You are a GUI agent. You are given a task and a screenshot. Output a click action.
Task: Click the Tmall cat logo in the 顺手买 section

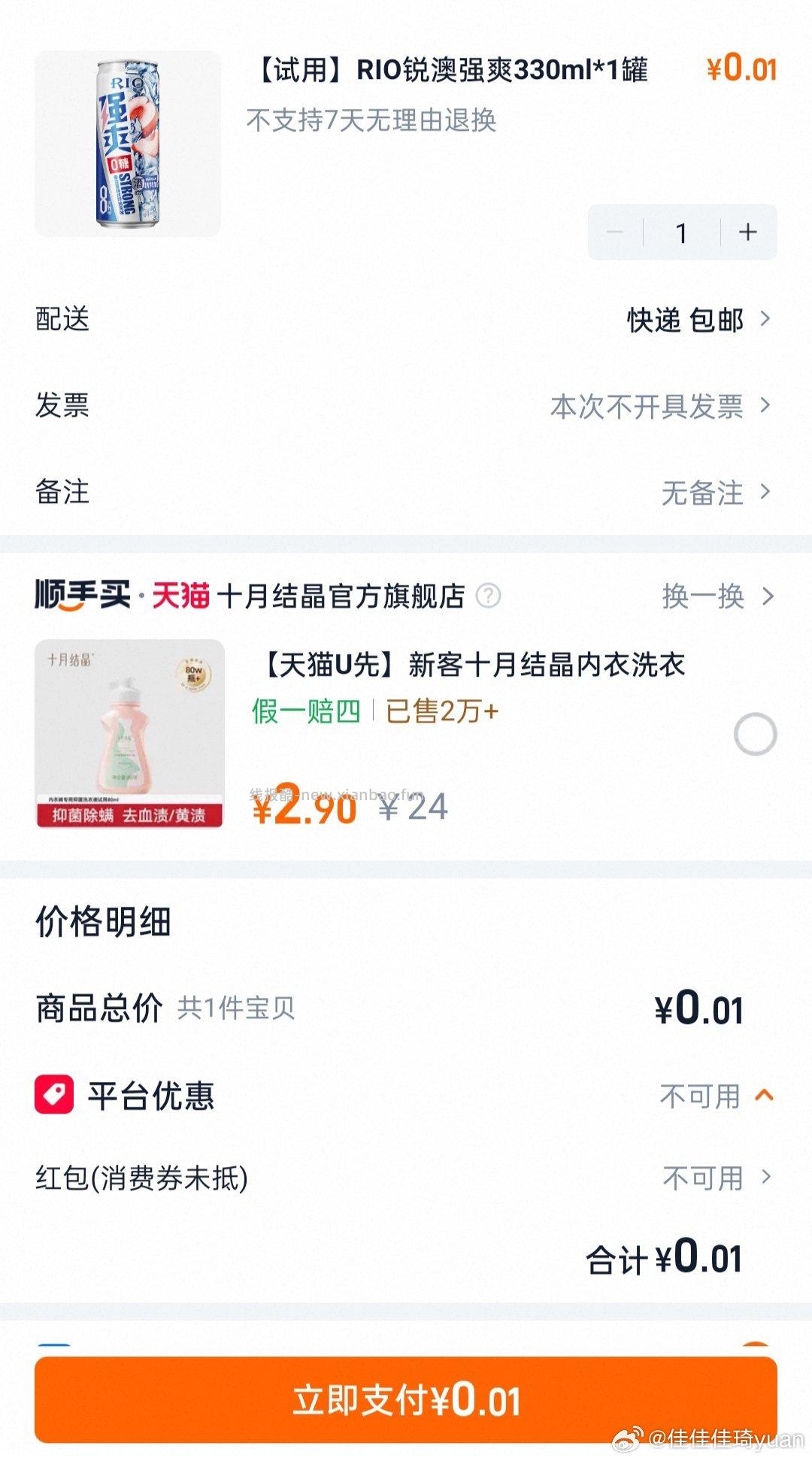[181, 596]
